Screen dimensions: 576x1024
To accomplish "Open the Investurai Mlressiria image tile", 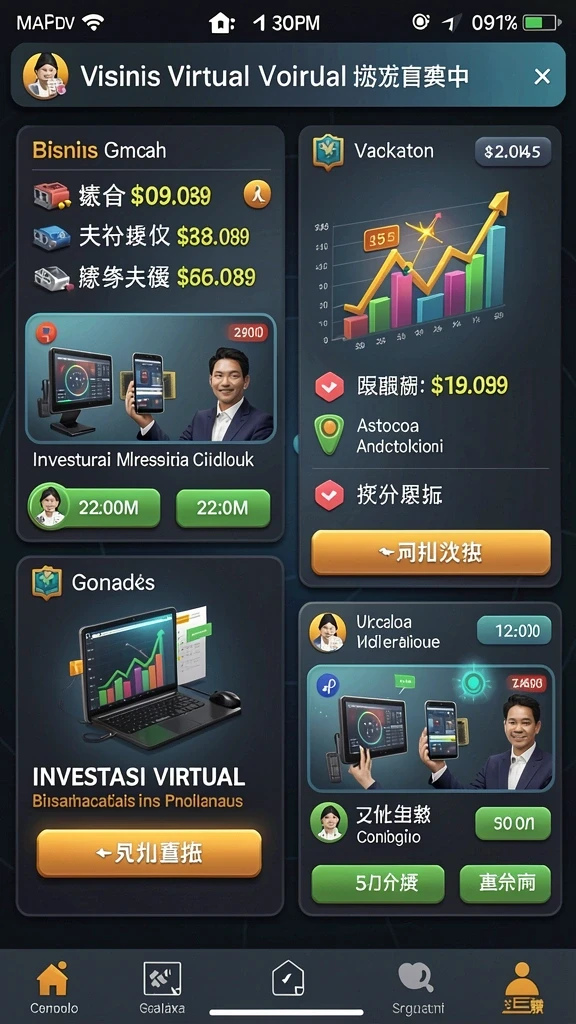I will [x=150, y=378].
